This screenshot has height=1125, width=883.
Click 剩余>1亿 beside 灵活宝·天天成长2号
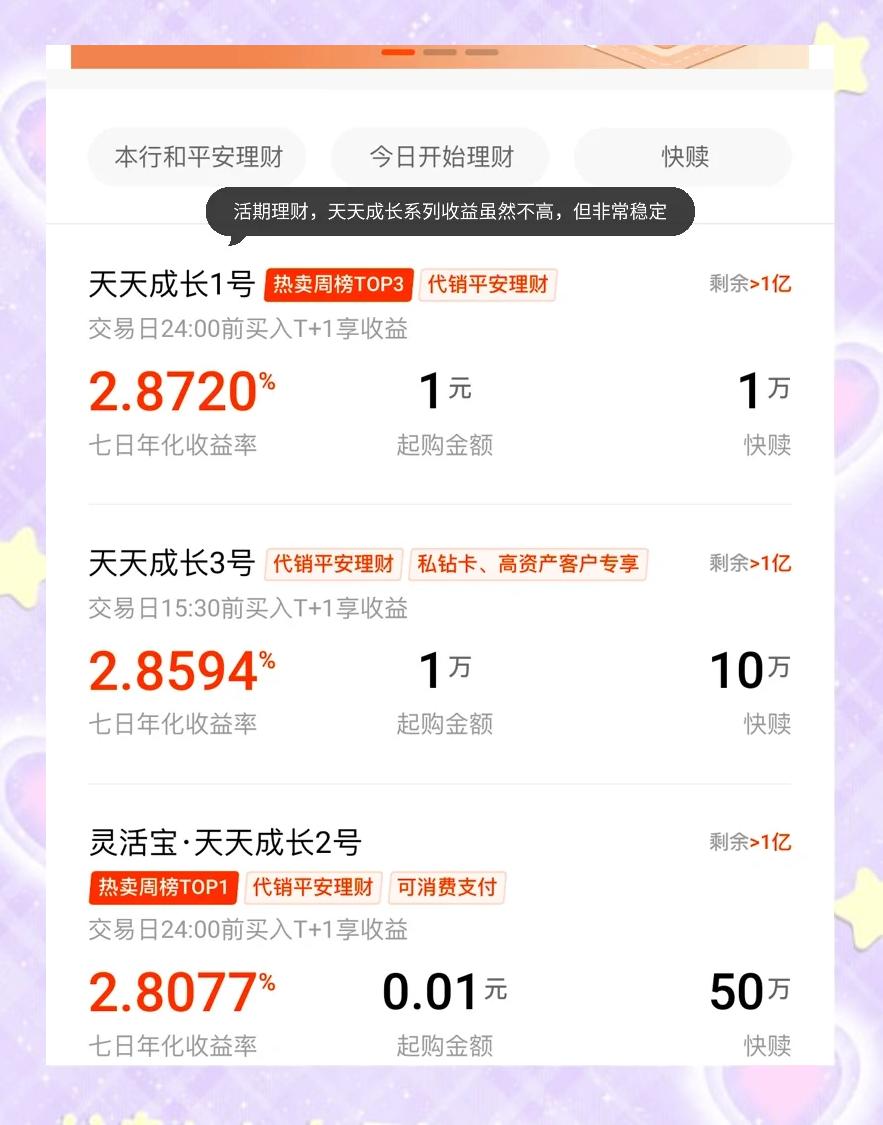(750, 843)
